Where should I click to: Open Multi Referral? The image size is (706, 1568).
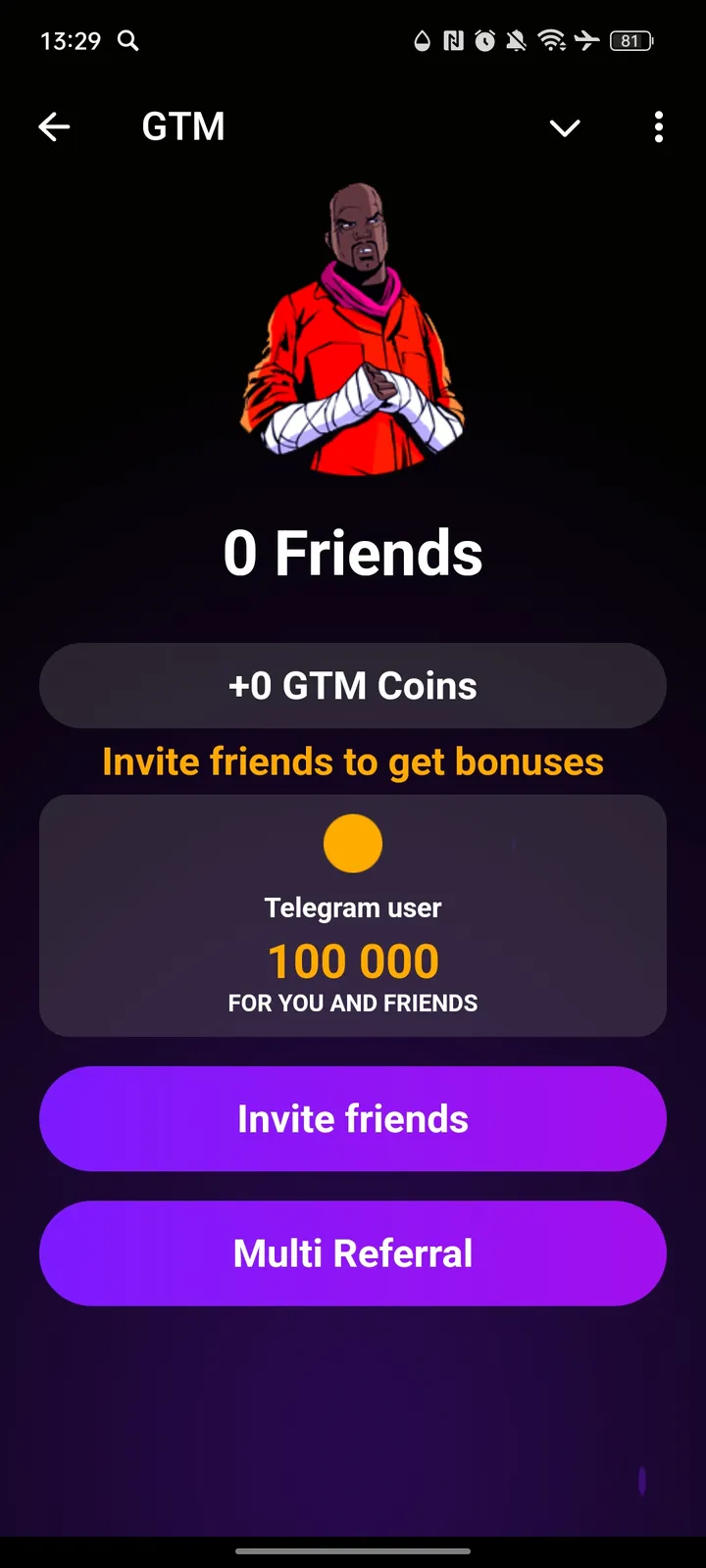pos(353,1252)
